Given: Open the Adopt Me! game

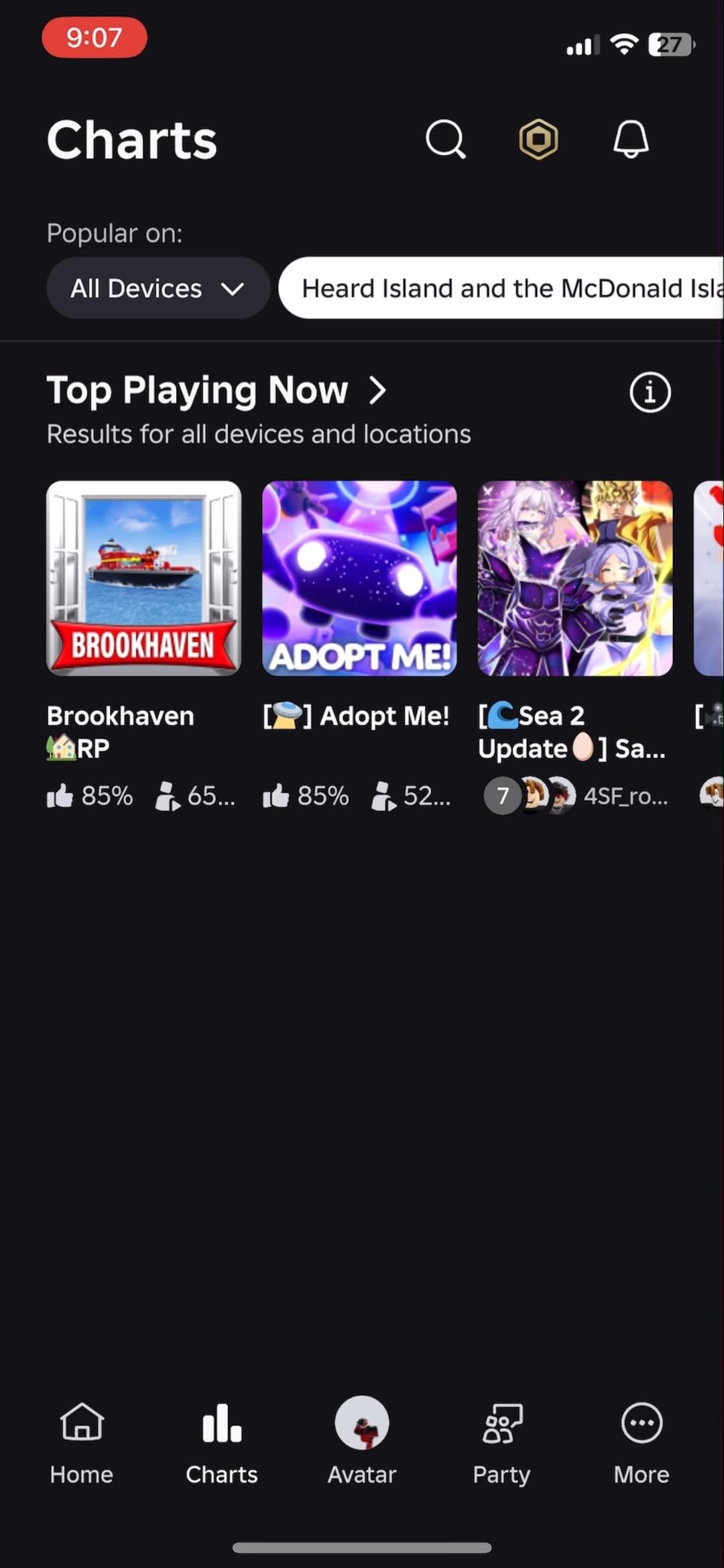Looking at the screenshot, I should point(359,578).
